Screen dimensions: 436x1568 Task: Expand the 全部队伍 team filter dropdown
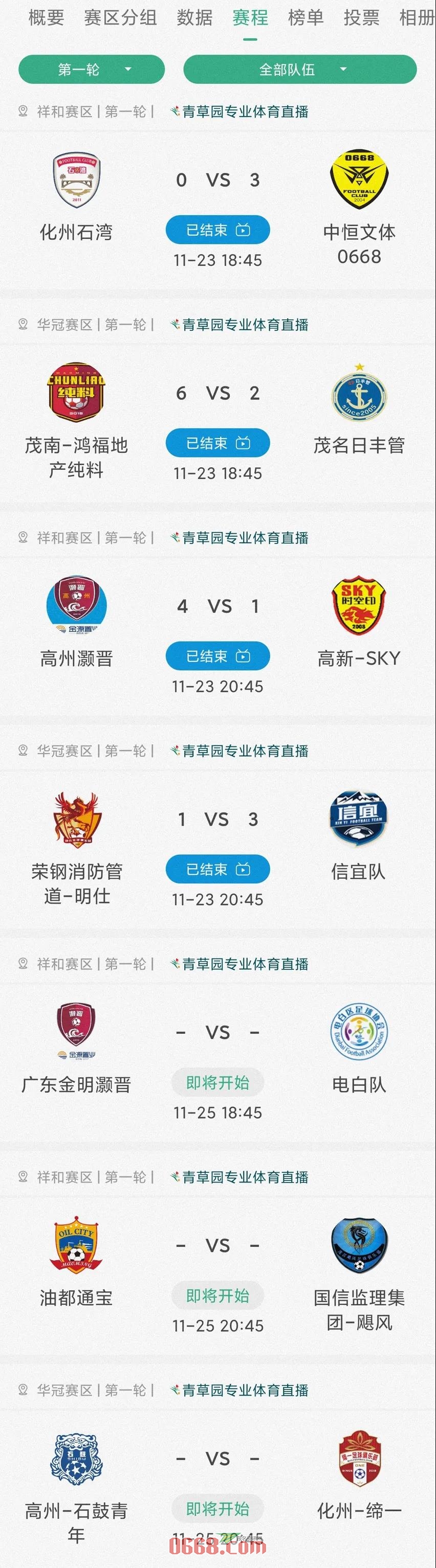[x=300, y=70]
